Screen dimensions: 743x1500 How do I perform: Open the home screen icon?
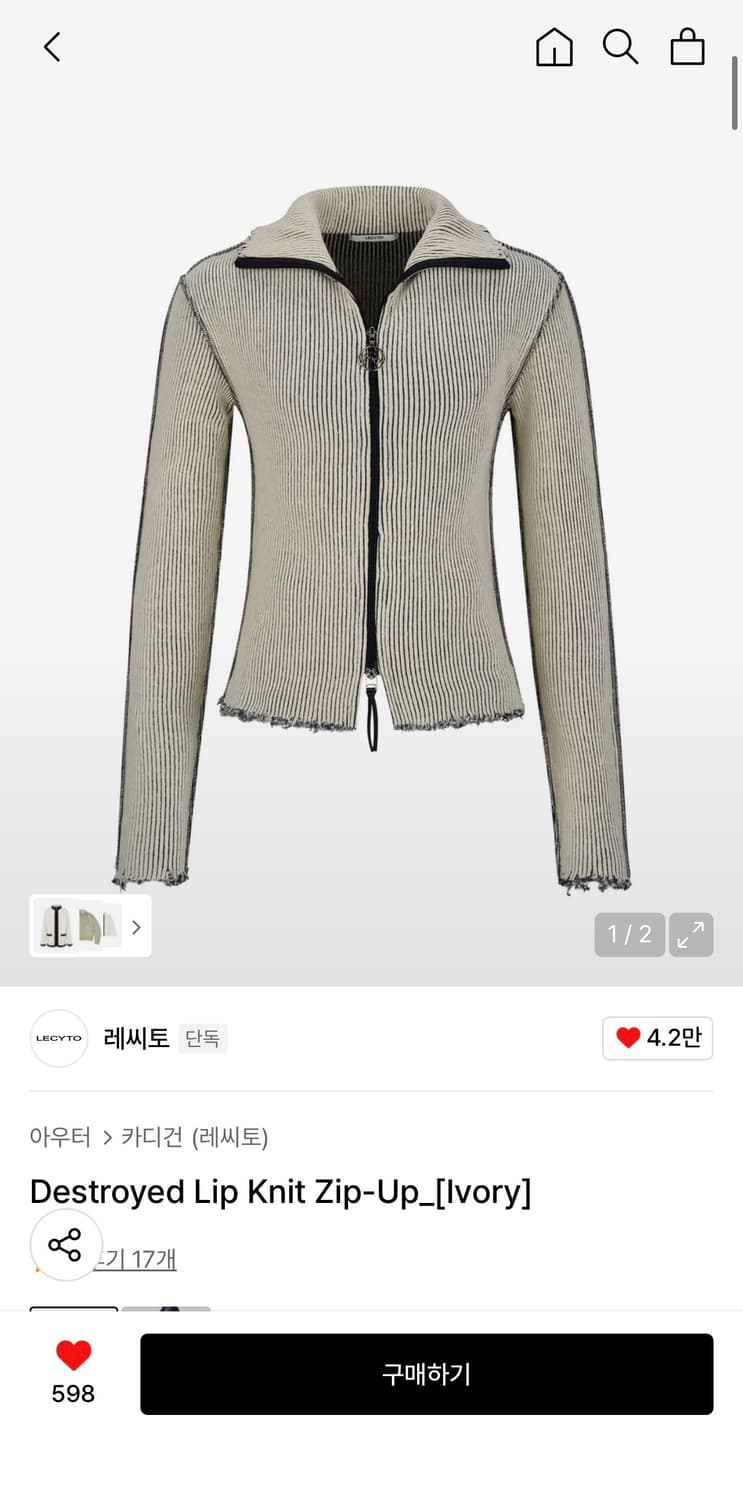point(554,46)
